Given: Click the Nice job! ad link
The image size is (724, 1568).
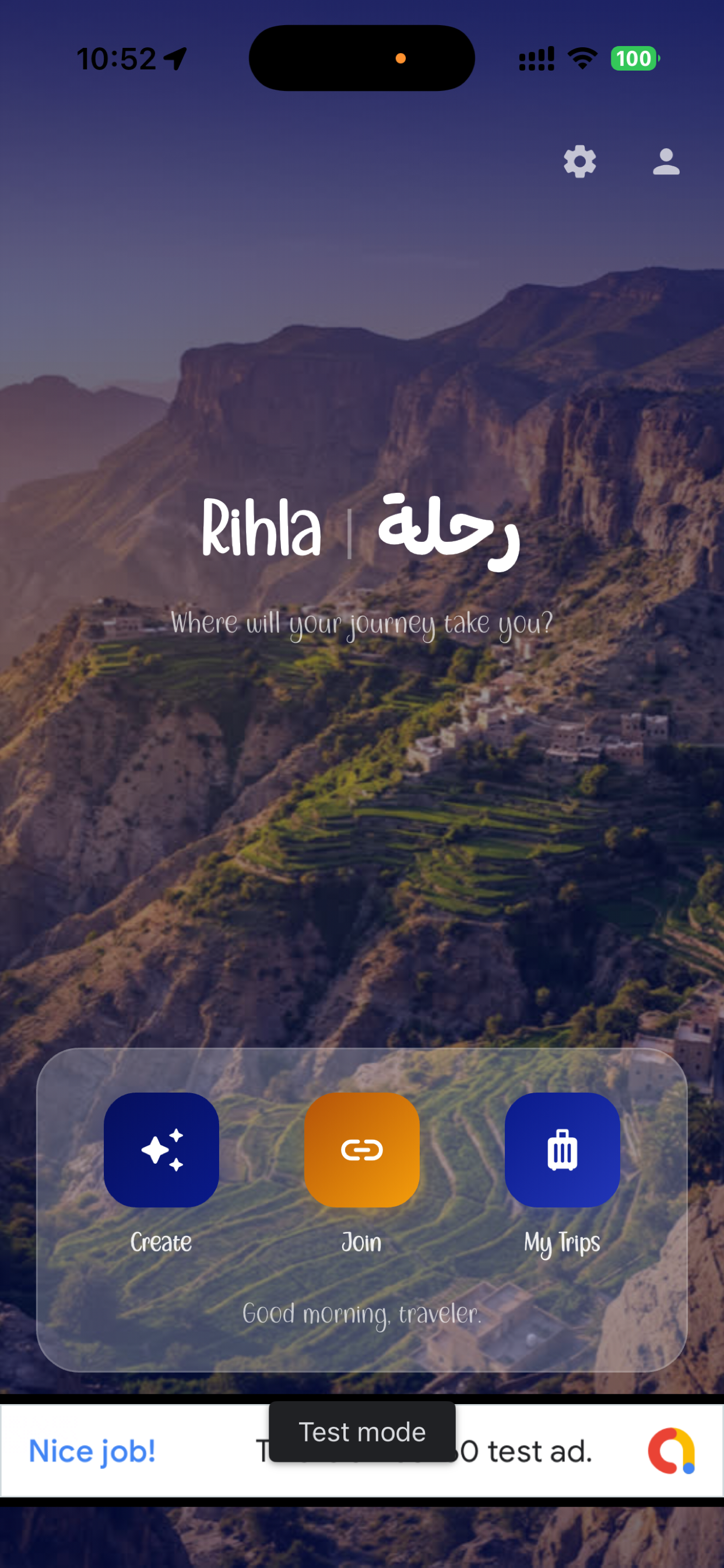Looking at the screenshot, I should click(x=92, y=1452).
